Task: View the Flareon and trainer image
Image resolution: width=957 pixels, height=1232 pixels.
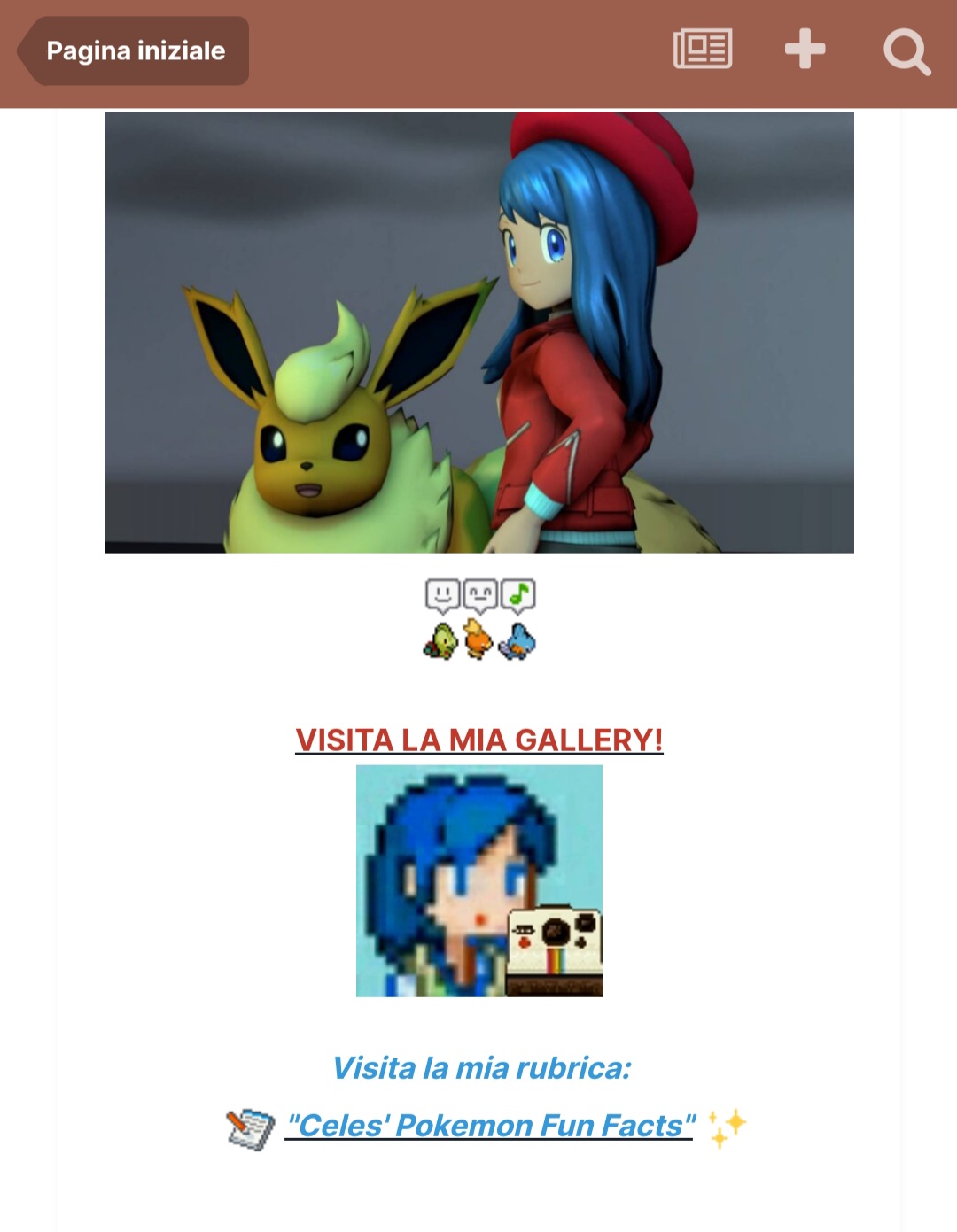Action: (x=478, y=332)
